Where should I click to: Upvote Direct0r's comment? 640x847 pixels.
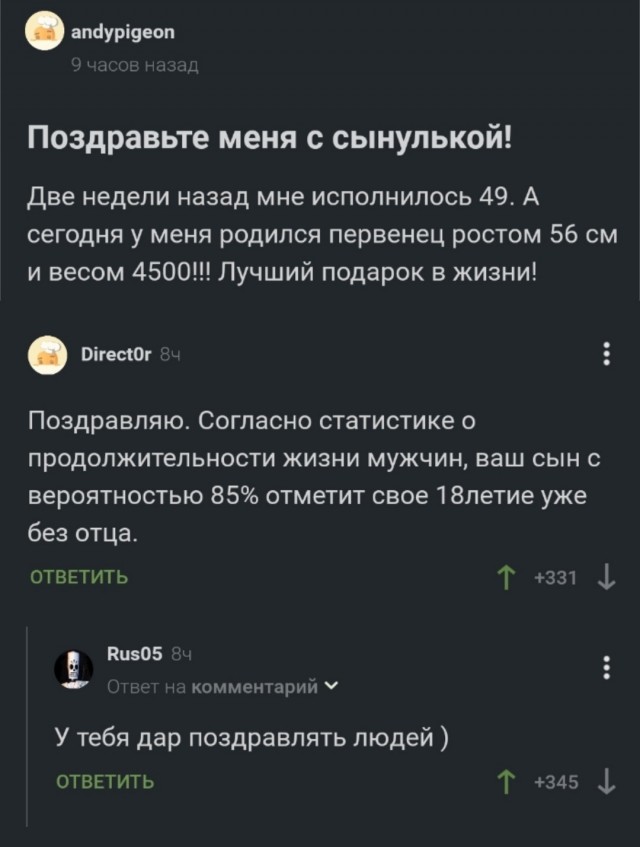click(x=506, y=577)
